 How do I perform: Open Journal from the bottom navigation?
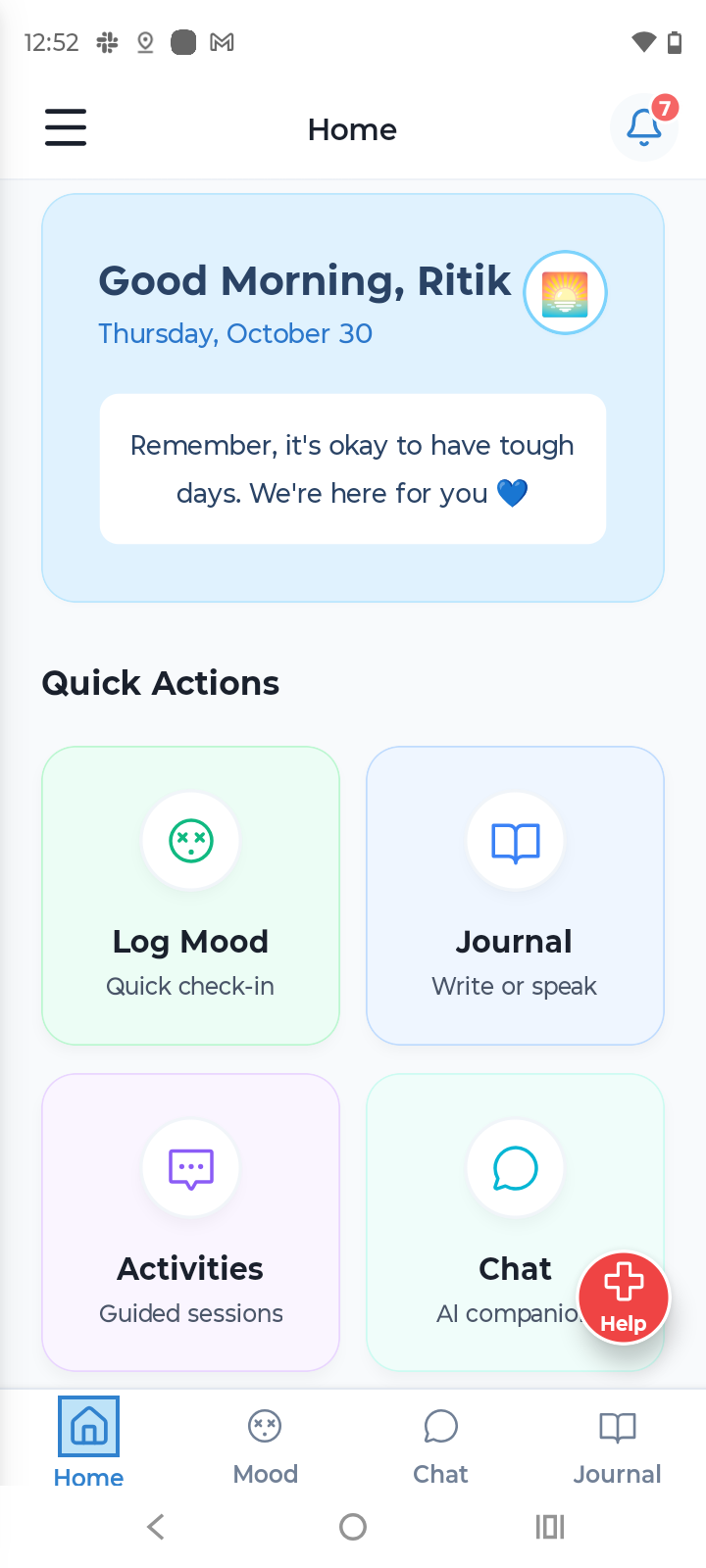[x=617, y=1441]
